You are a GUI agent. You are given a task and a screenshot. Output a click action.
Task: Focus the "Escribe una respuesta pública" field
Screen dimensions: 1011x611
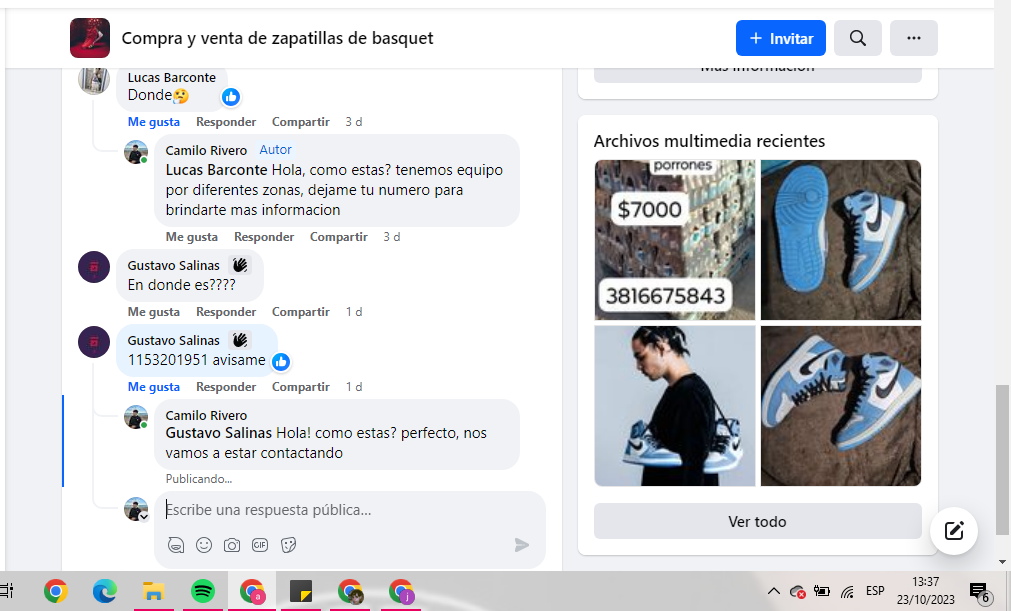(340, 510)
